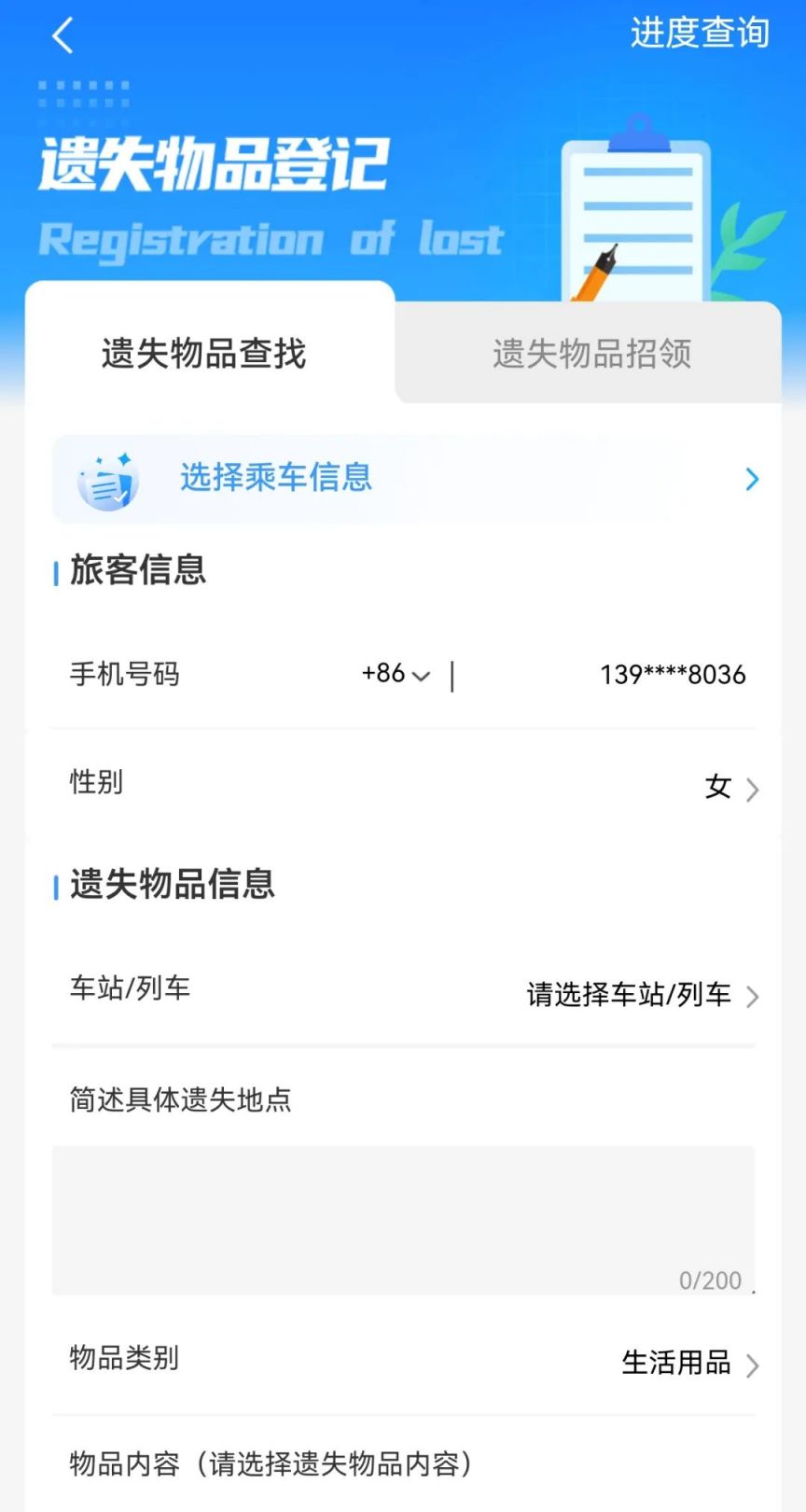Expand the 性别 gender selection

tap(718, 787)
